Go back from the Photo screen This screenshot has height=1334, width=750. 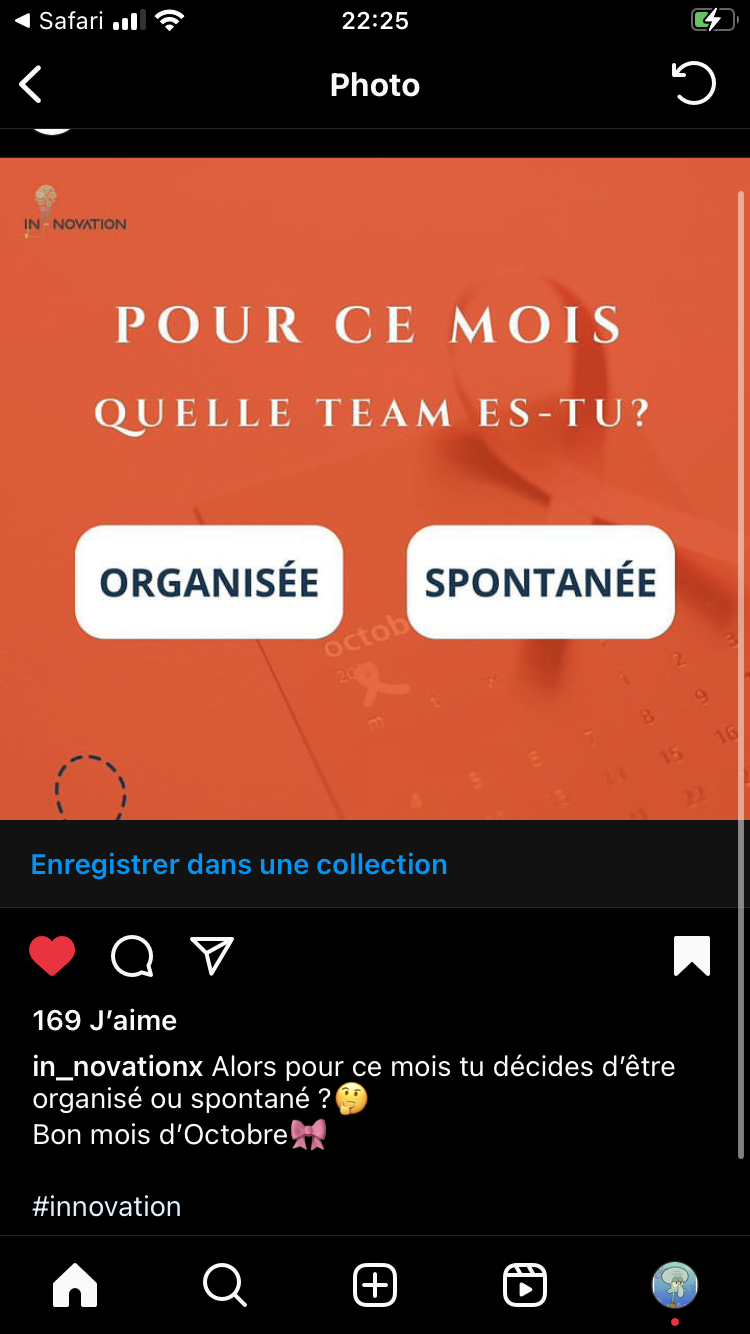tap(32, 85)
